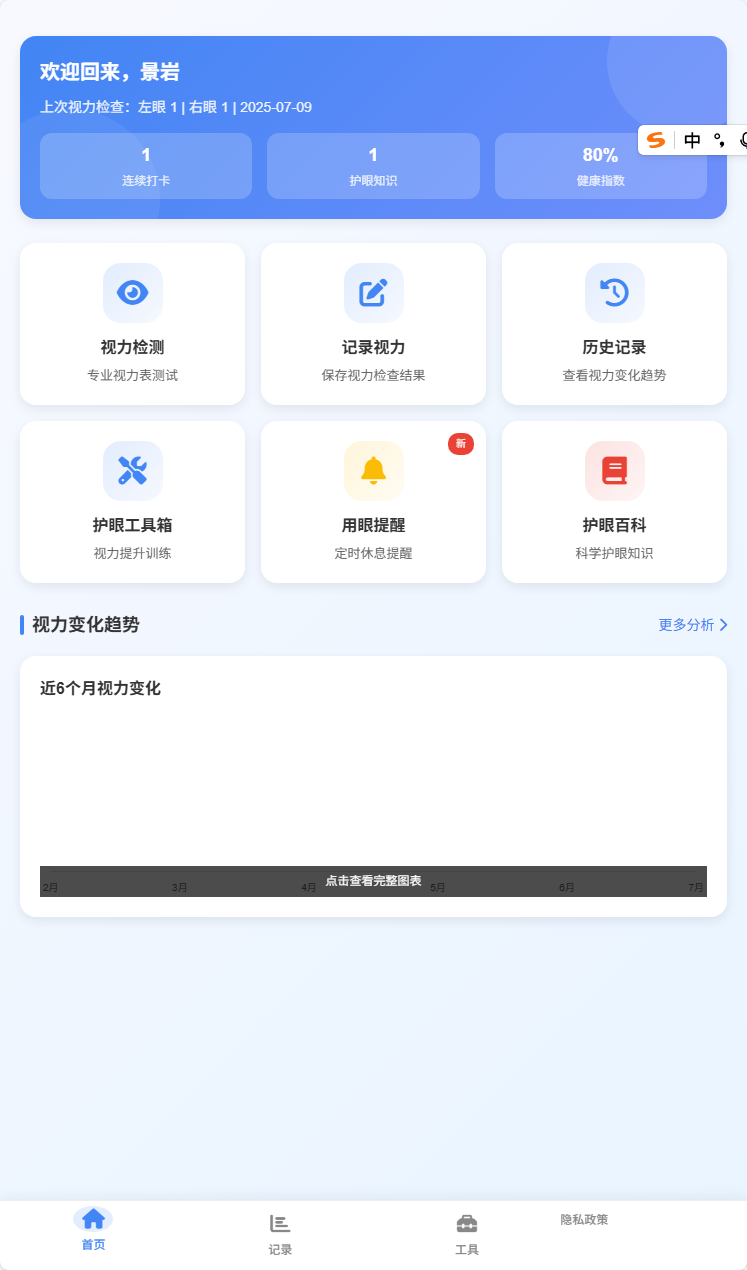
Task: Open the 护眼工具箱 toolbox icon
Action: point(132,471)
